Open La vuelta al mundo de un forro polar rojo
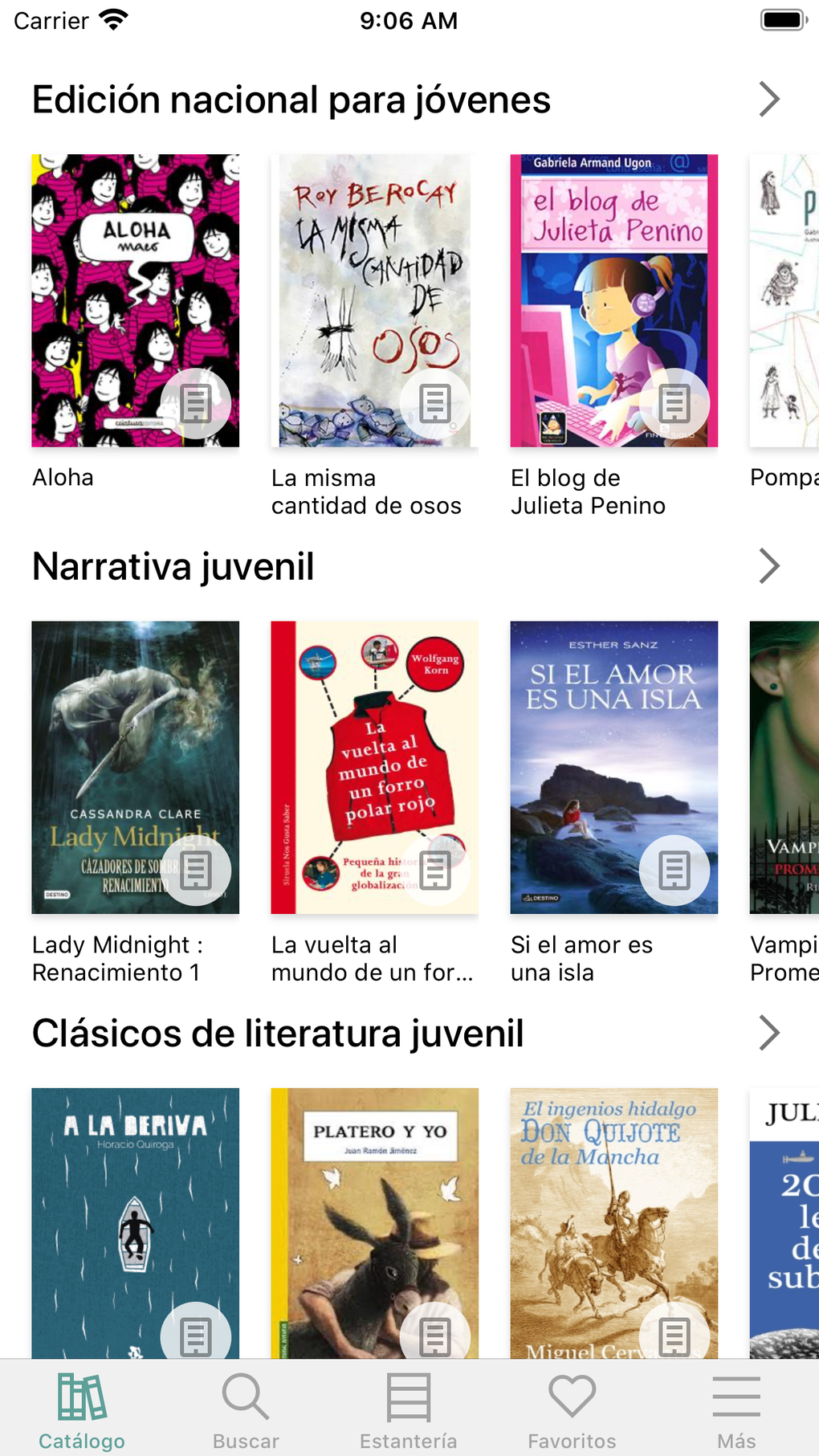Viewport: 819px width, 1456px height. [374, 767]
